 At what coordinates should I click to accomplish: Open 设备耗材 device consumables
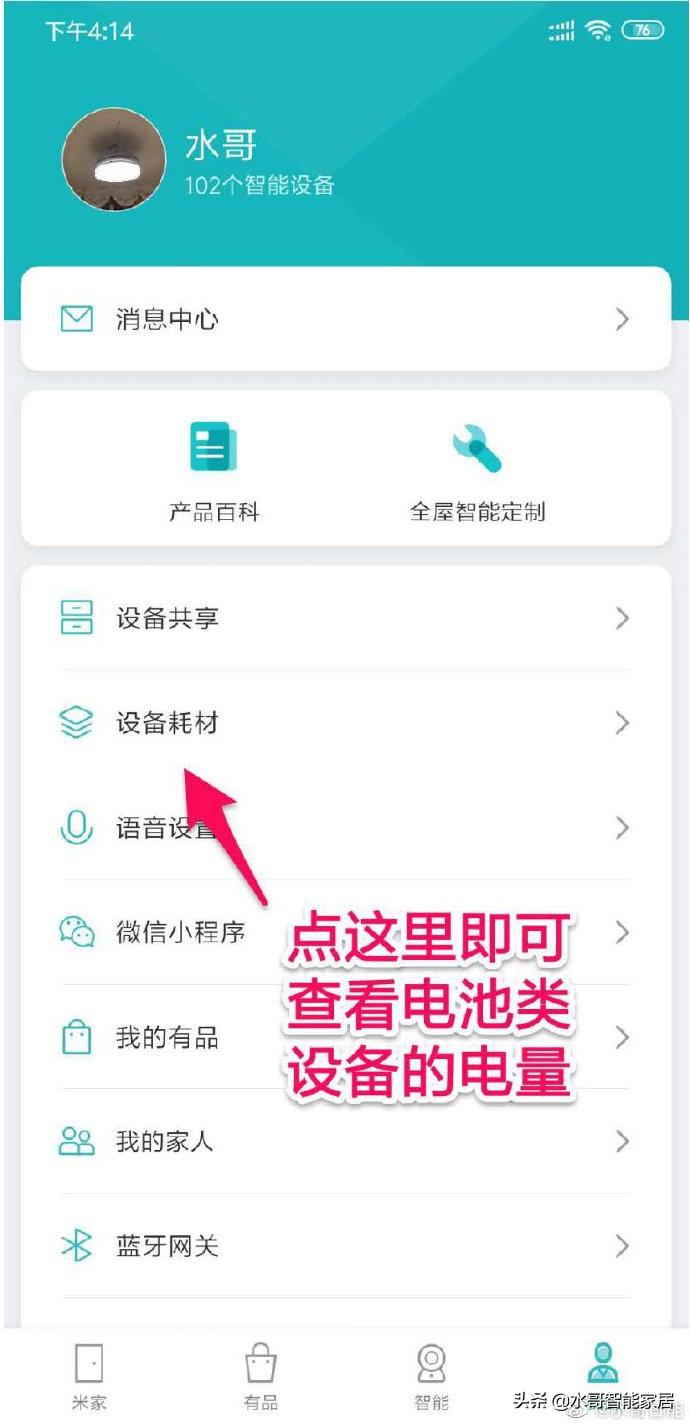point(345,723)
